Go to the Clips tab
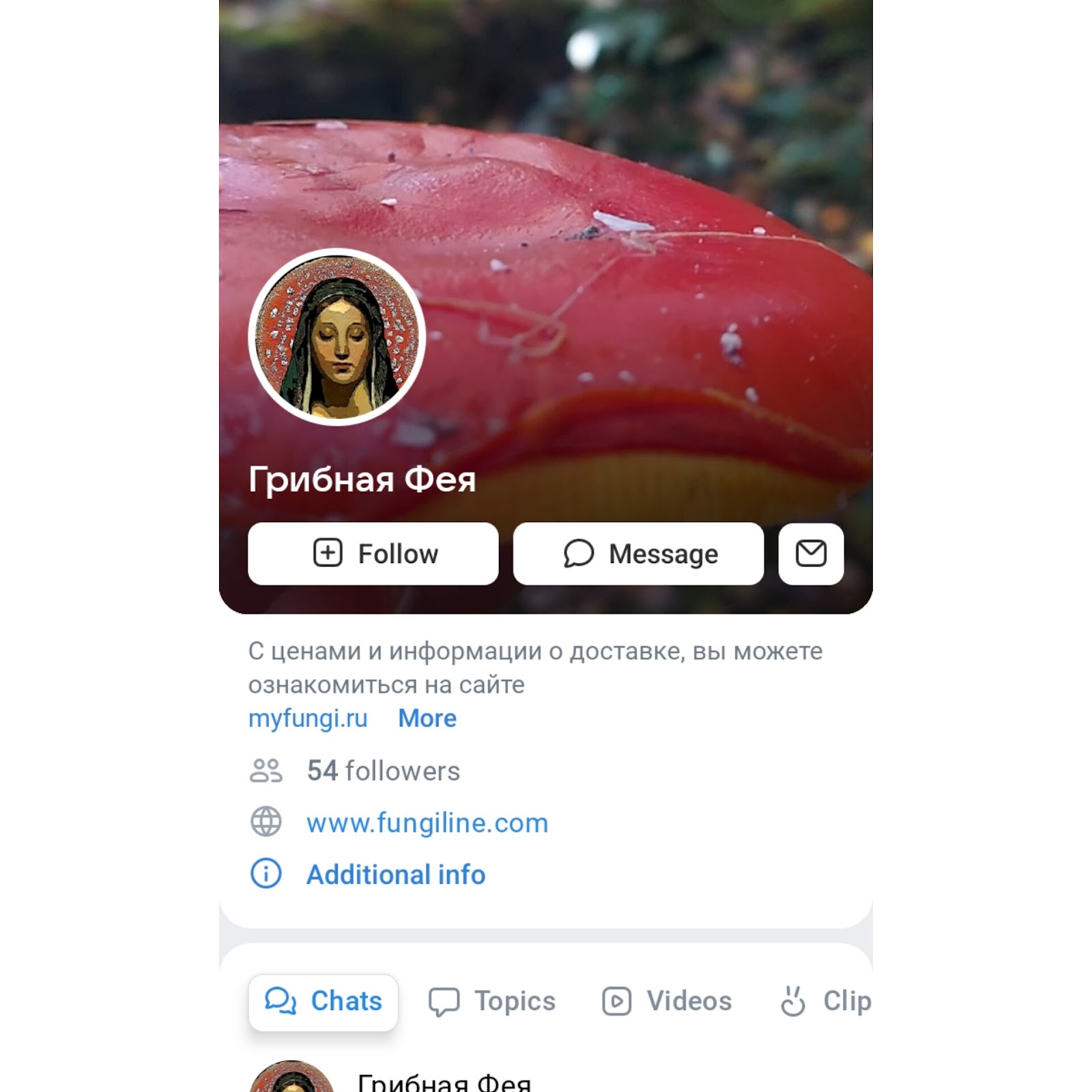The height and width of the screenshot is (1092, 1092). pyautogui.click(x=826, y=1001)
